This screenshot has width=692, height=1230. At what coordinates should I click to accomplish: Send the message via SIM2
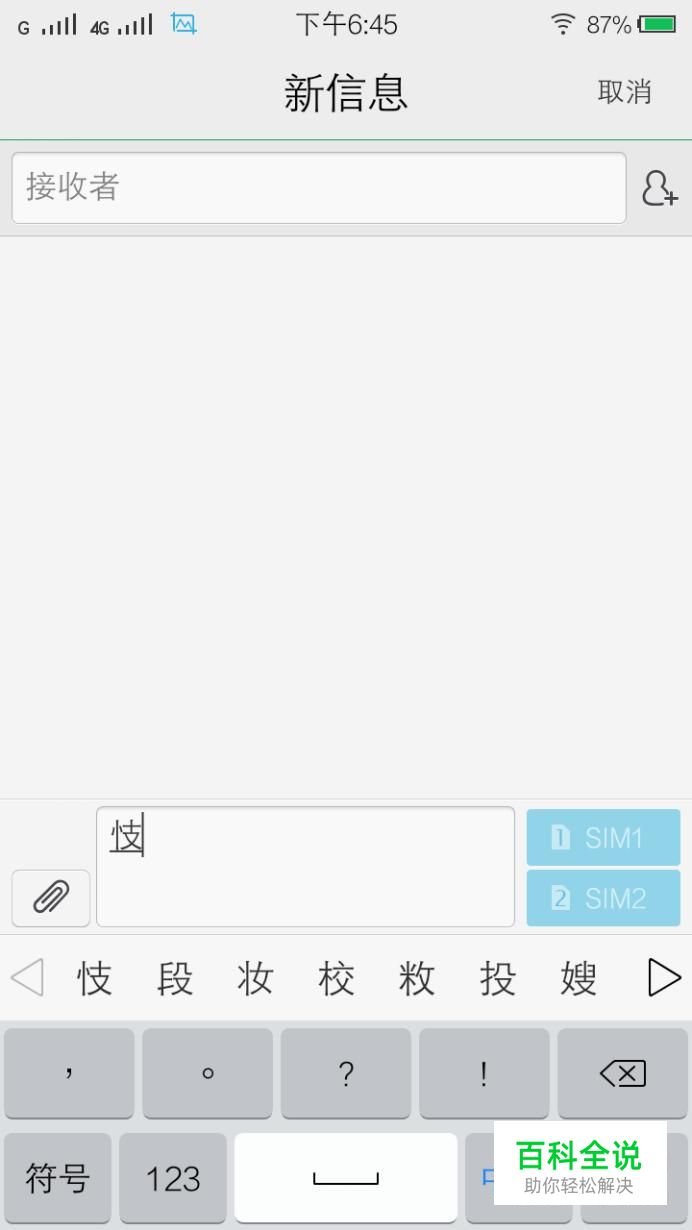[603, 898]
